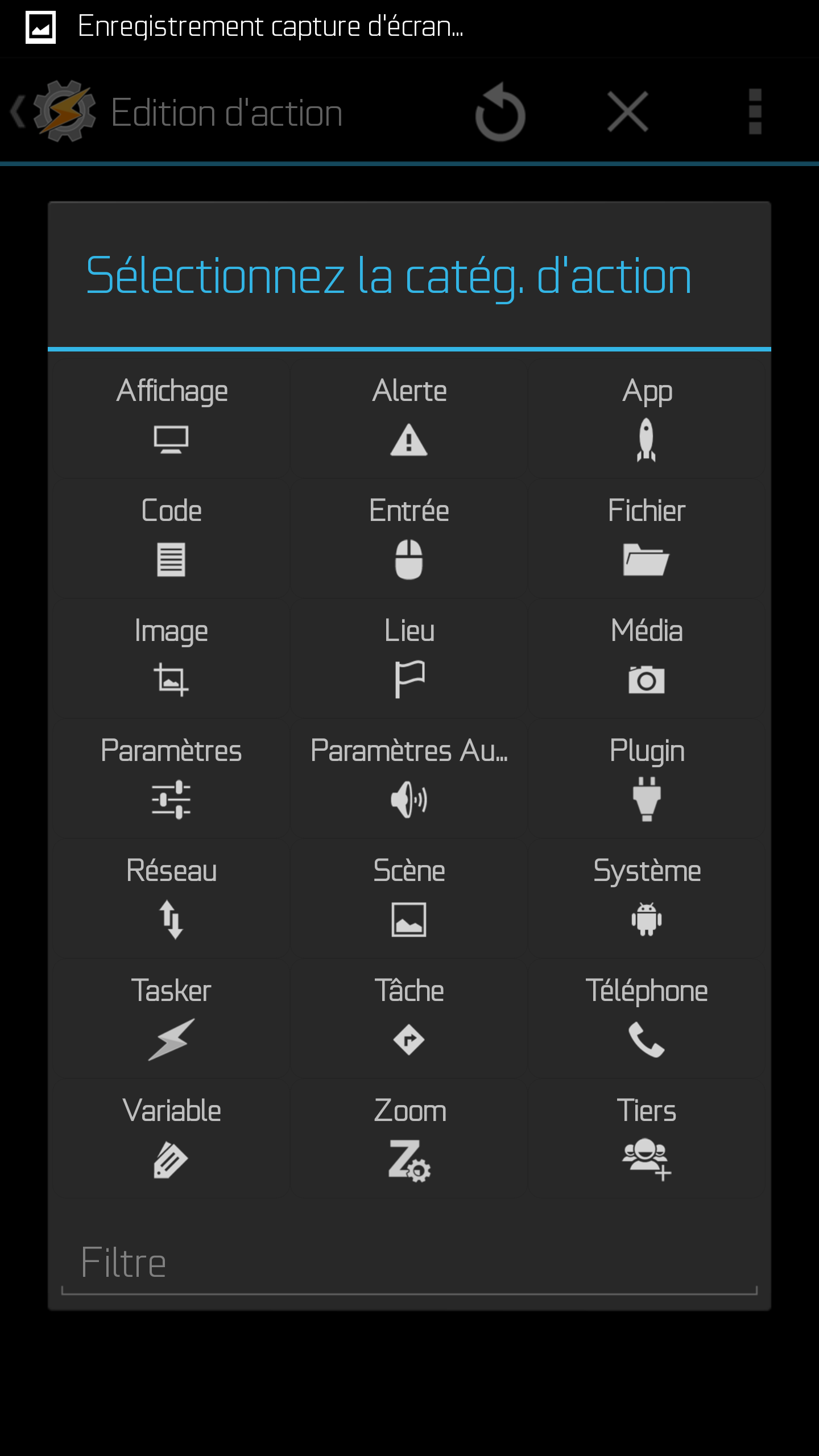Open the Paramètres category with sliders icon

171,778
